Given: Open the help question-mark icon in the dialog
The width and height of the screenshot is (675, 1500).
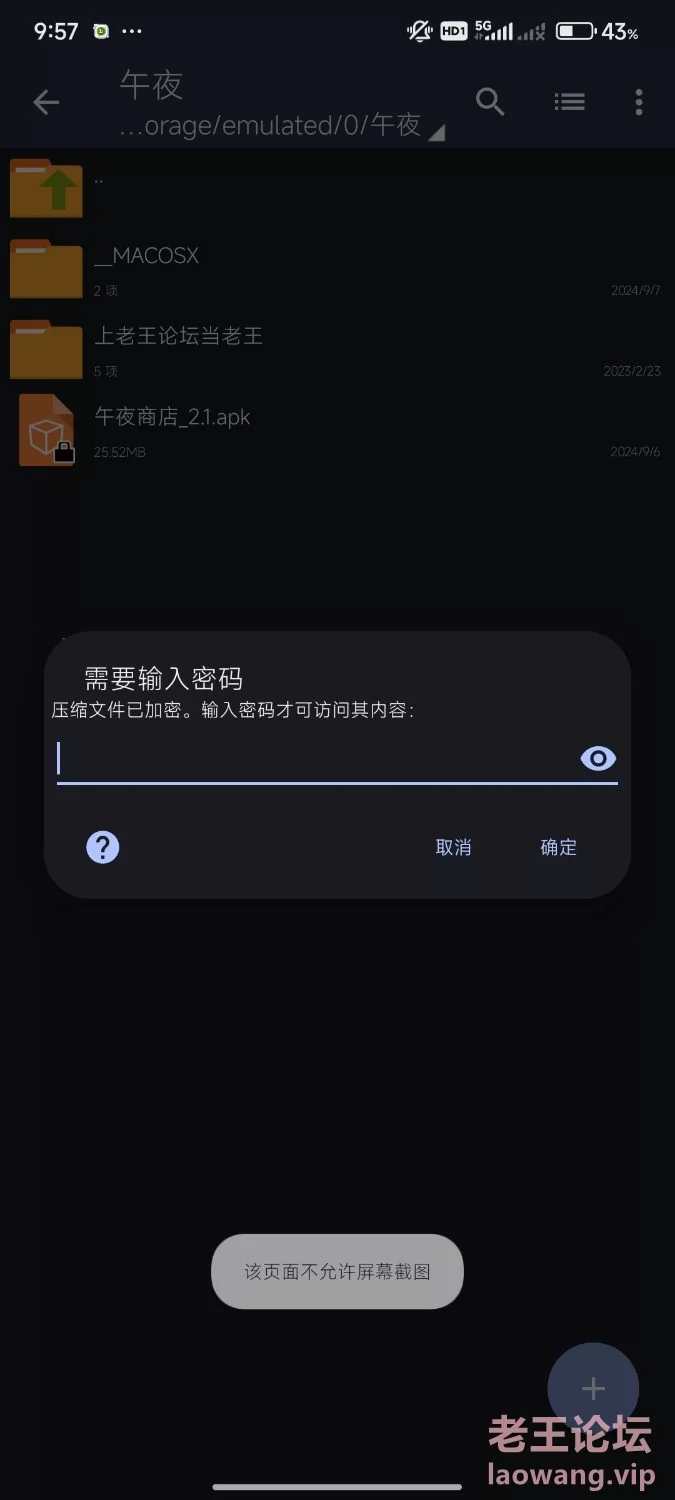Looking at the screenshot, I should coord(102,847).
